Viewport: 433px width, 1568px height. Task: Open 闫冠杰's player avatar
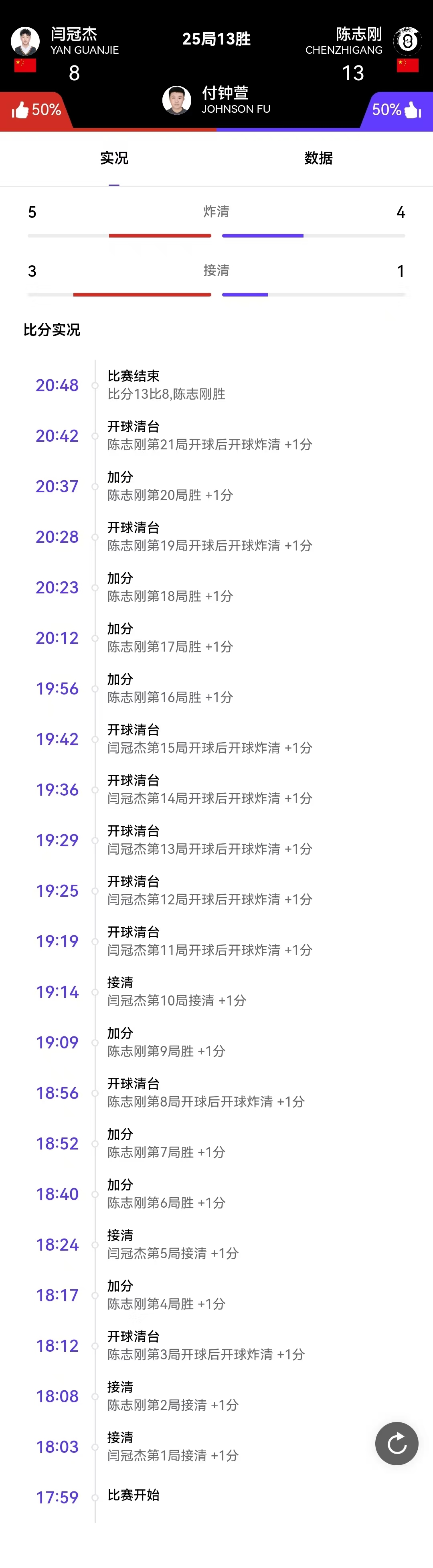26,41
